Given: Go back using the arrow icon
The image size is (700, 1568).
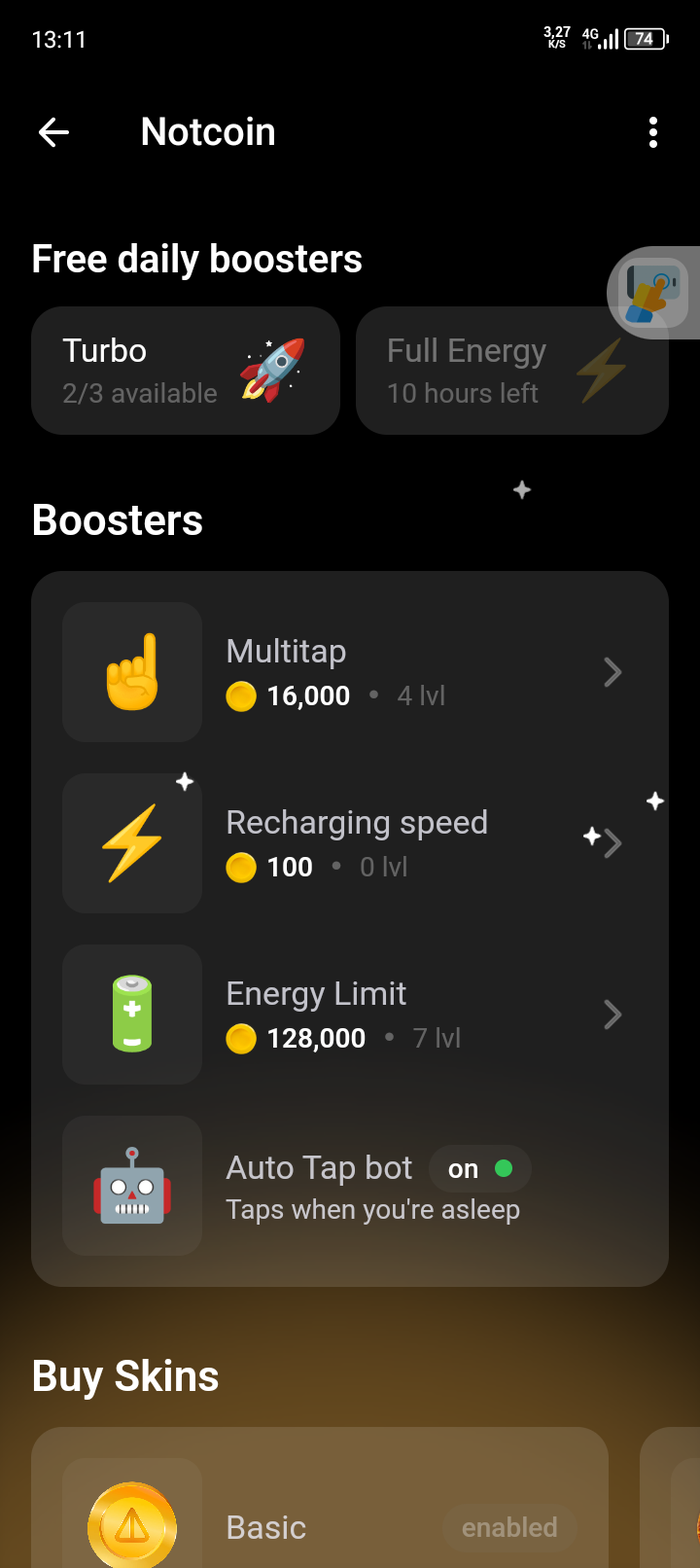Looking at the screenshot, I should click(53, 132).
